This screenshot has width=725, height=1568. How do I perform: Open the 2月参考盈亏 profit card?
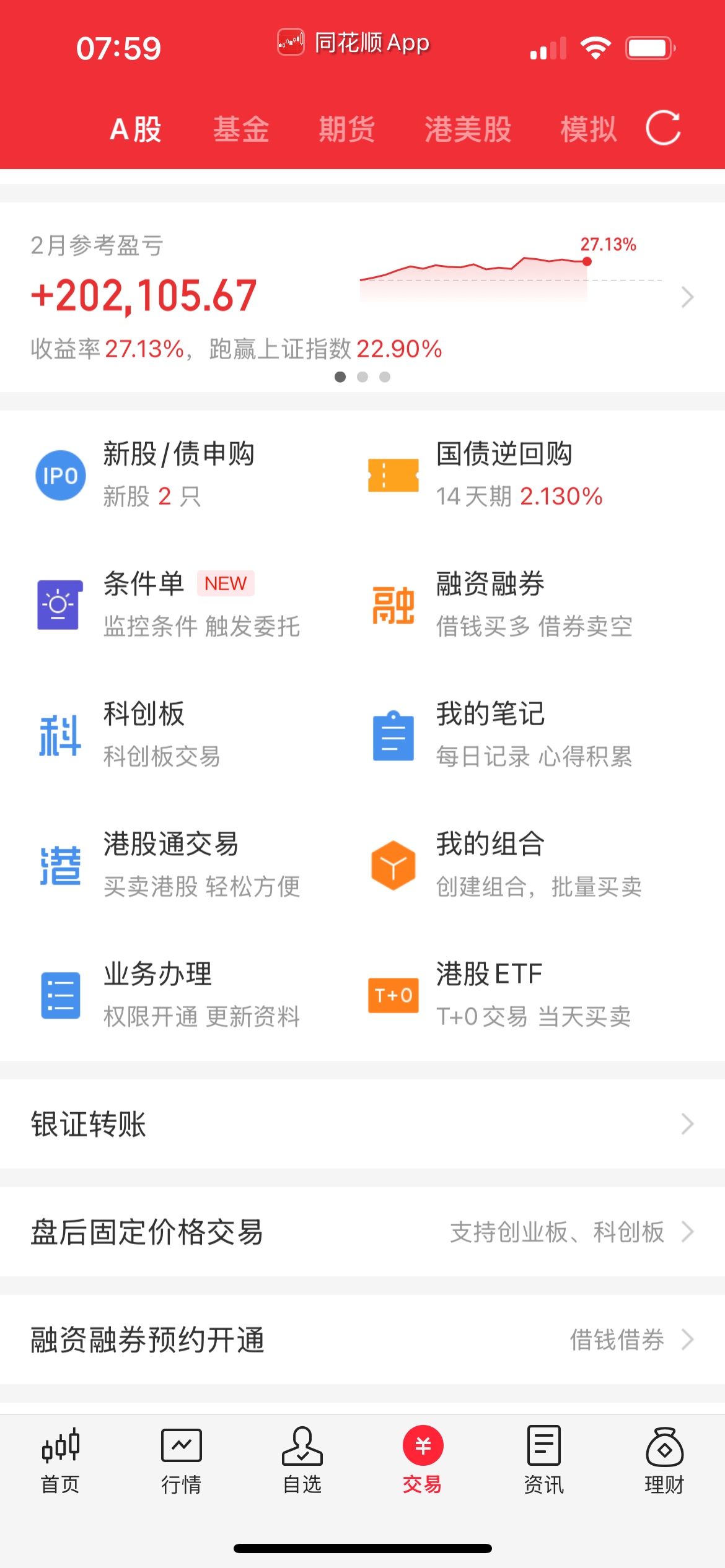coord(362,297)
